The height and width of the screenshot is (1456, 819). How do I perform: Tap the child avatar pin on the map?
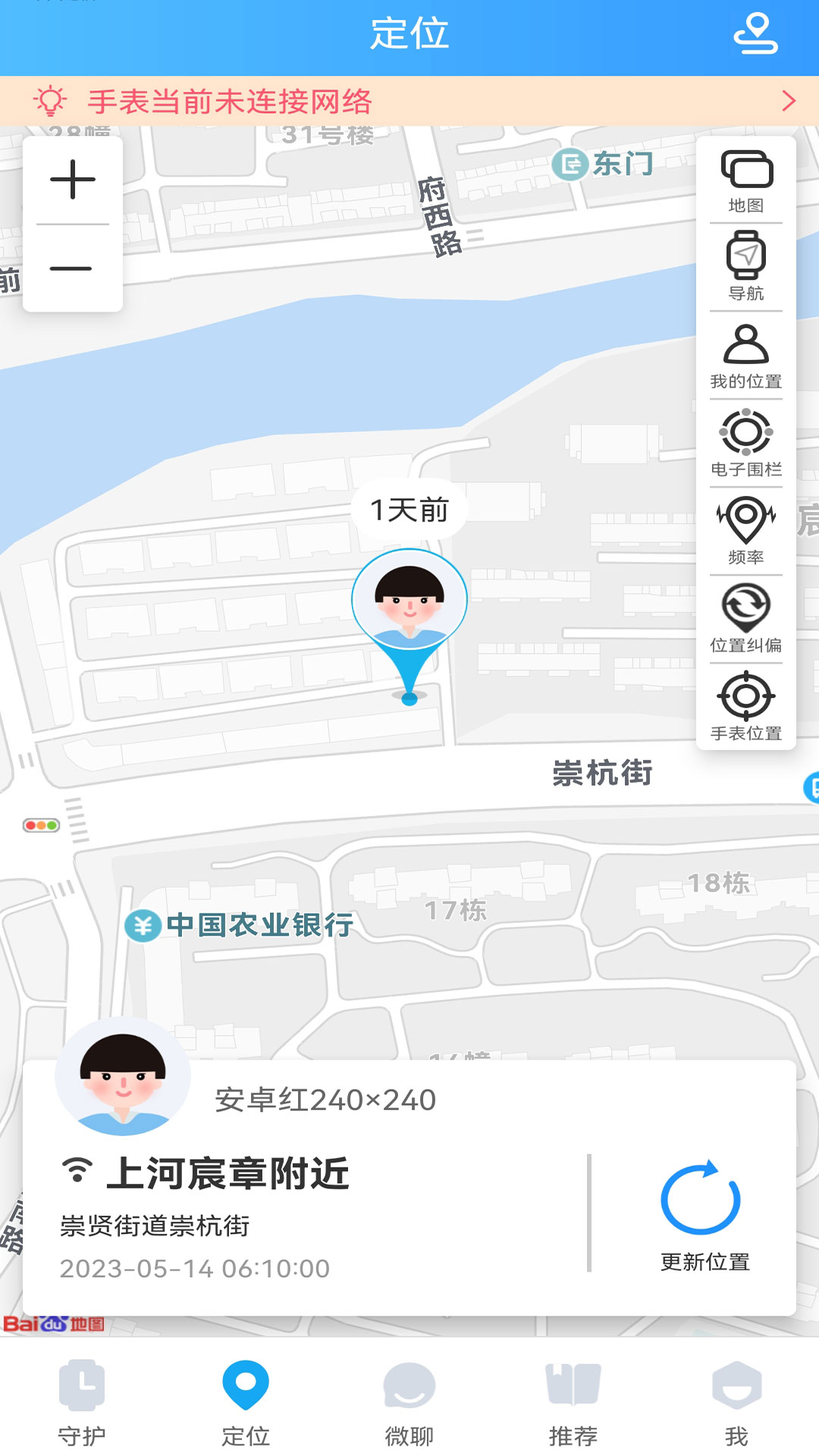tap(409, 598)
